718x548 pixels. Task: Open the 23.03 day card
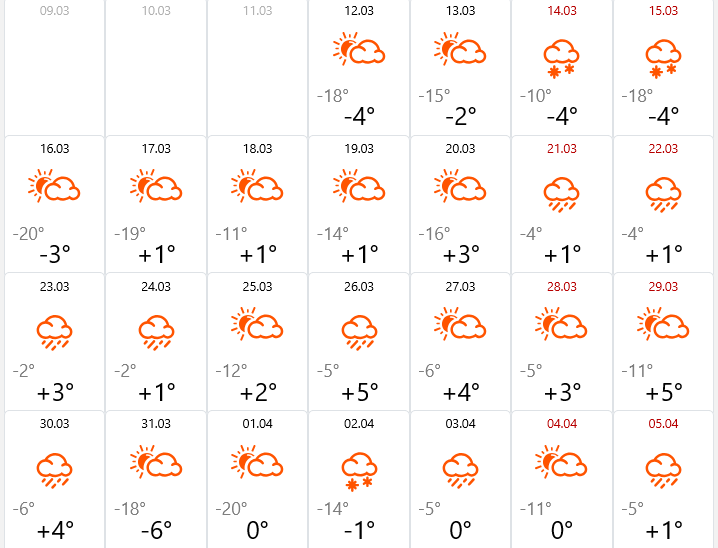55,340
